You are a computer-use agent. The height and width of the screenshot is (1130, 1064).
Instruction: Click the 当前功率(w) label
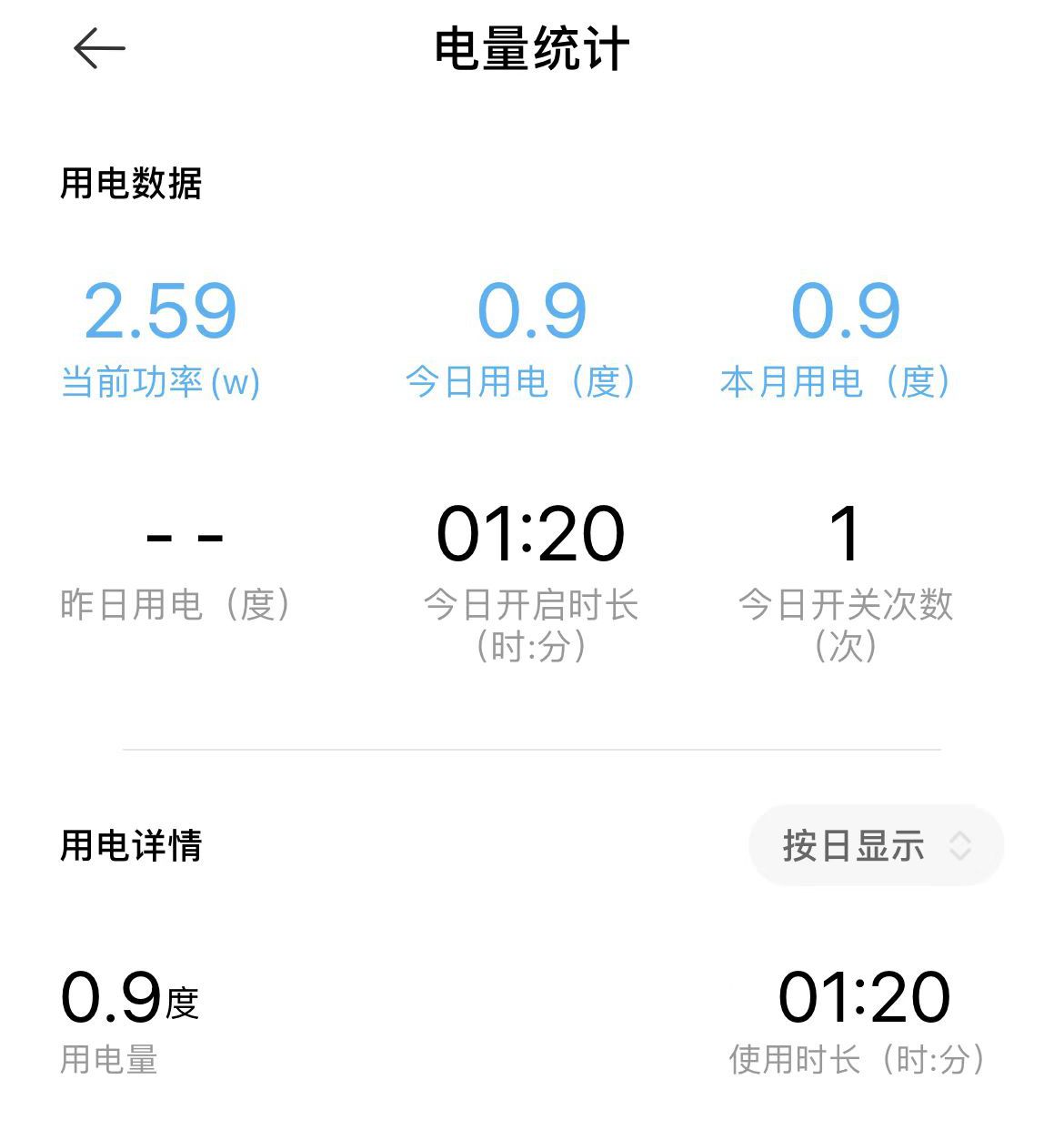point(159,384)
